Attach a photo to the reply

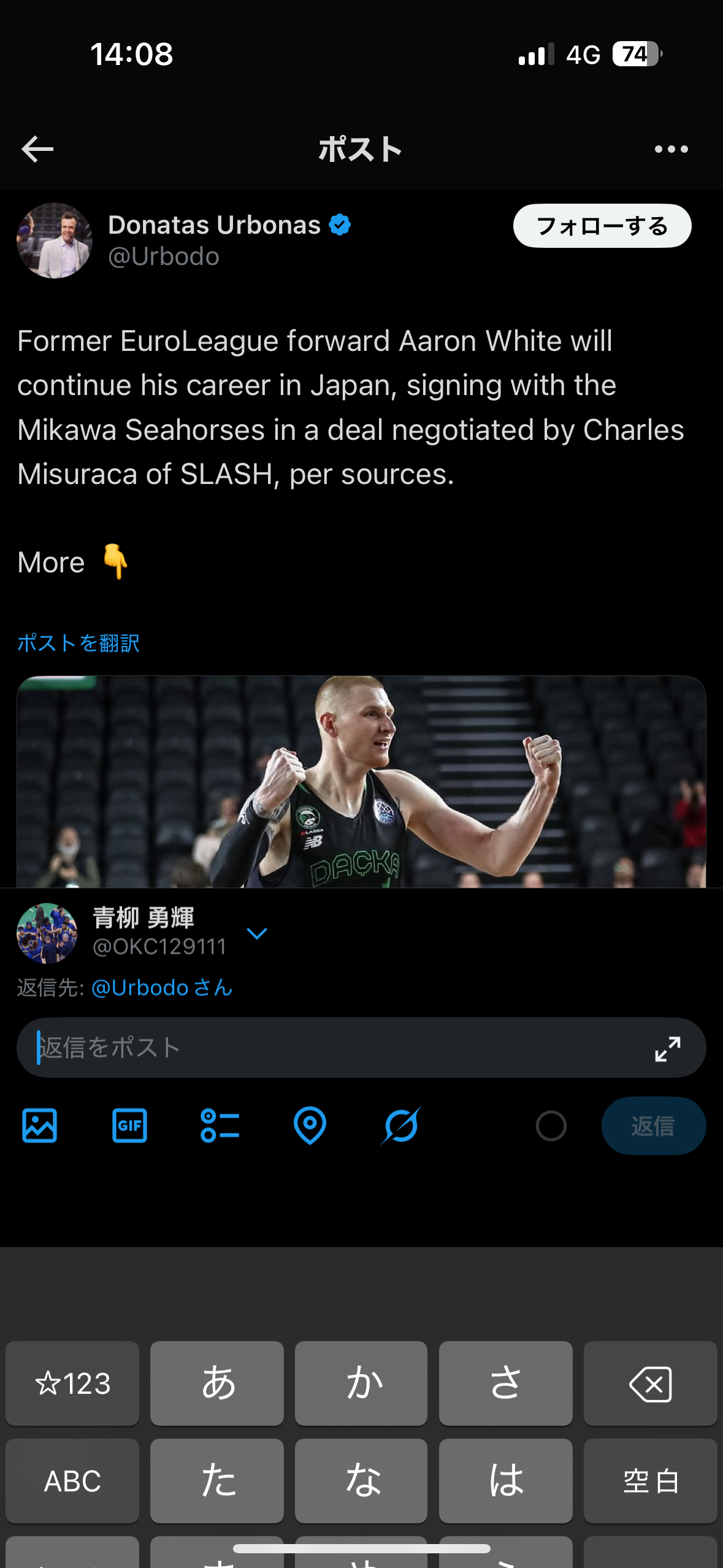click(x=40, y=1126)
